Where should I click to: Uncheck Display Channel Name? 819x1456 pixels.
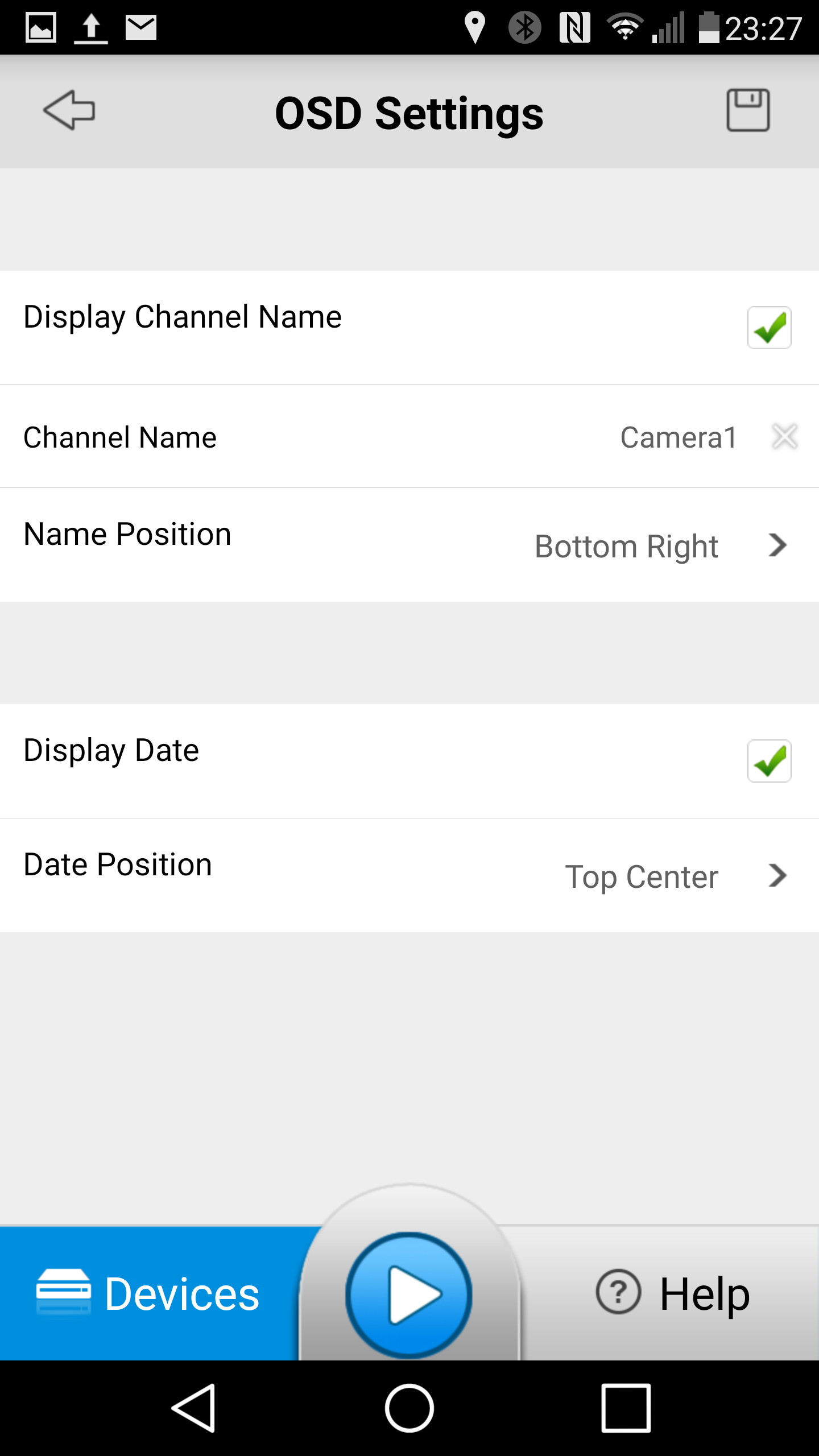click(769, 328)
